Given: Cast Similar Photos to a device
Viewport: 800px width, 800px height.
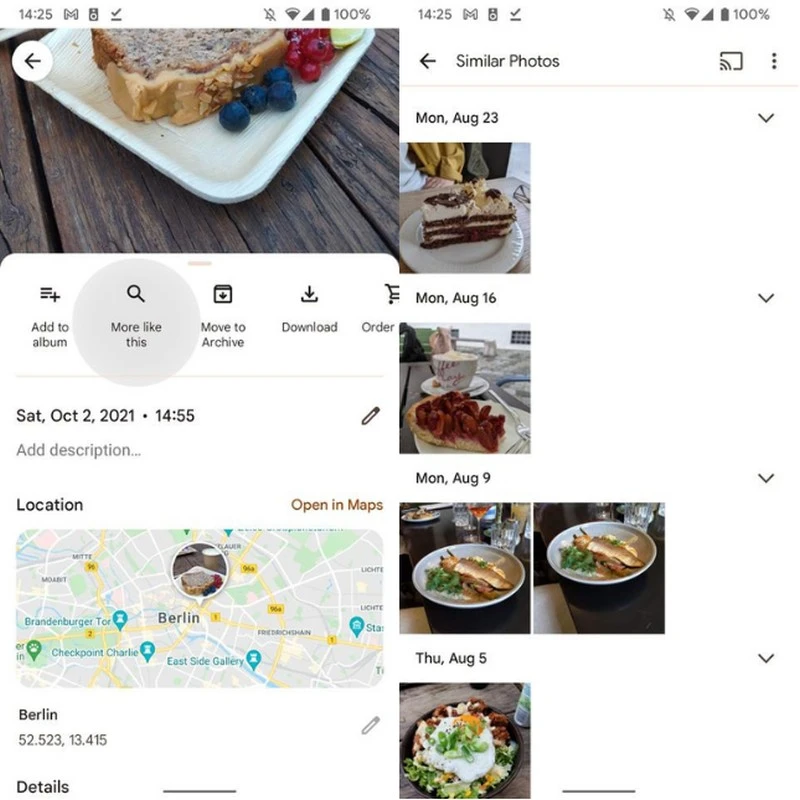Looking at the screenshot, I should pos(731,61).
